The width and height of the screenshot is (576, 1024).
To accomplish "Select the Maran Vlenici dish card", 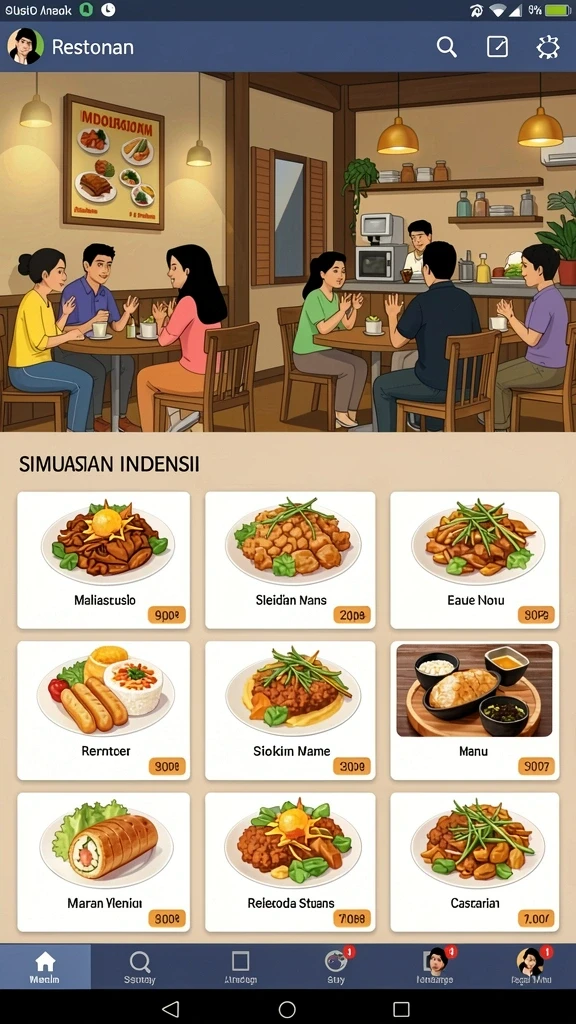I will pos(104,862).
